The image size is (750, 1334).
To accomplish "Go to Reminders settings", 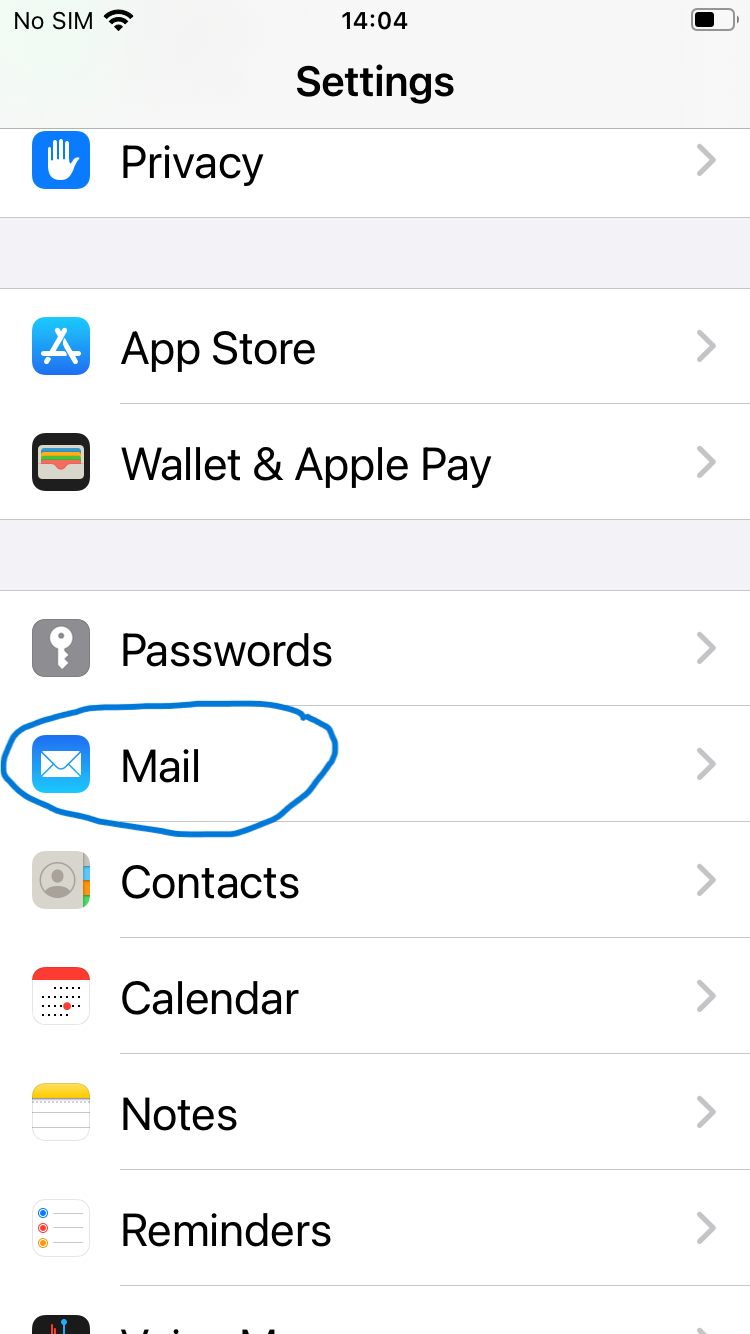I will pyautogui.click(x=375, y=1228).
